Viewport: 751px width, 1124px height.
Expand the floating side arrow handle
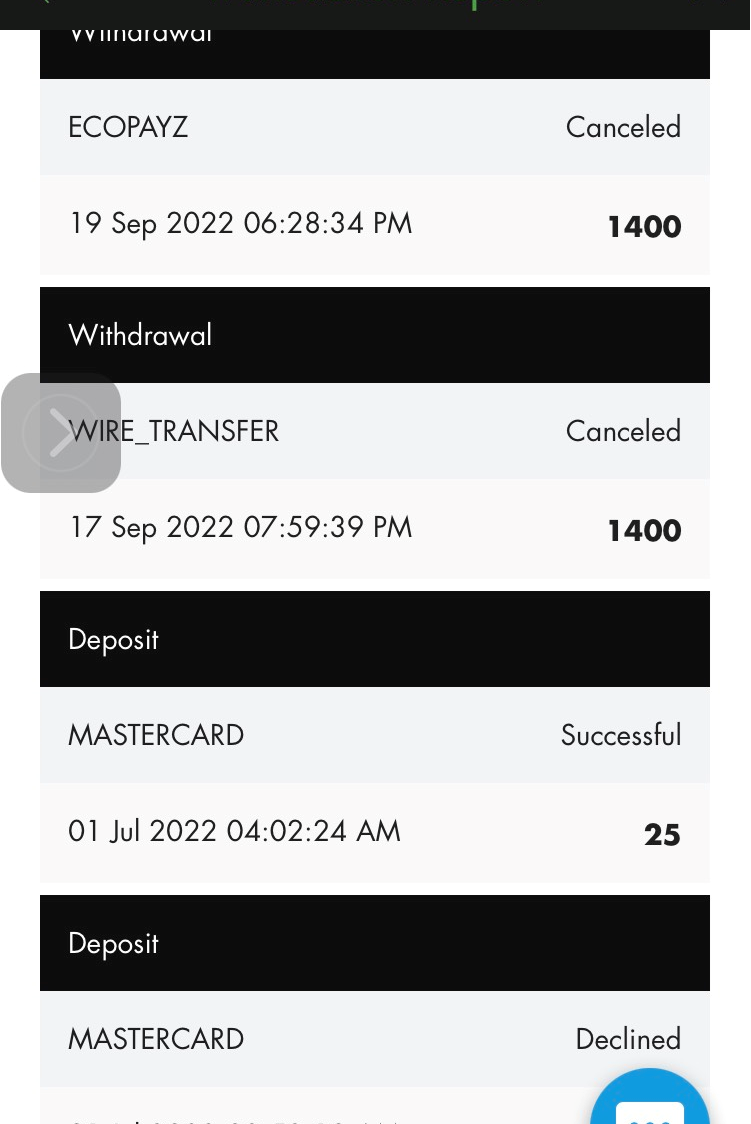click(x=61, y=433)
